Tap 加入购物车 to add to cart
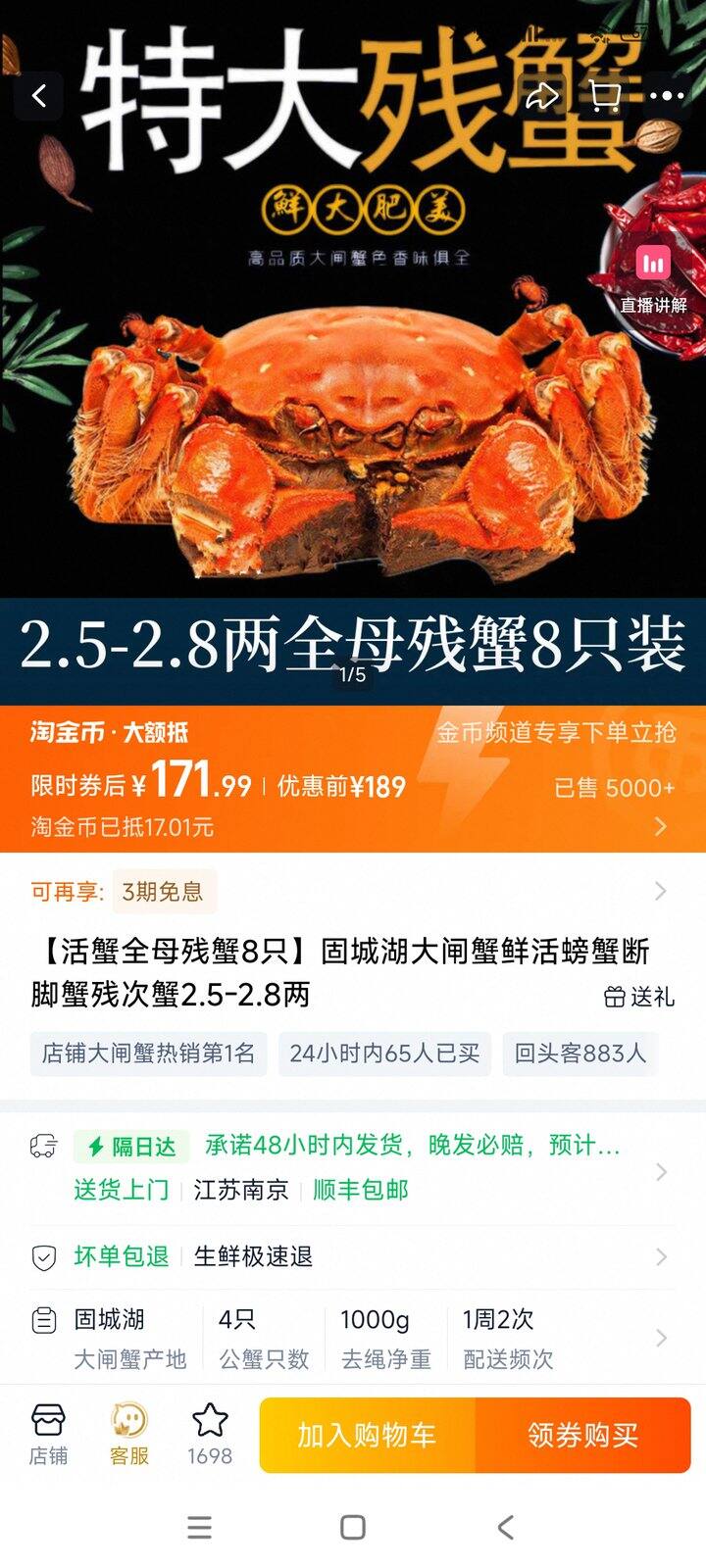 (x=367, y=1436)
